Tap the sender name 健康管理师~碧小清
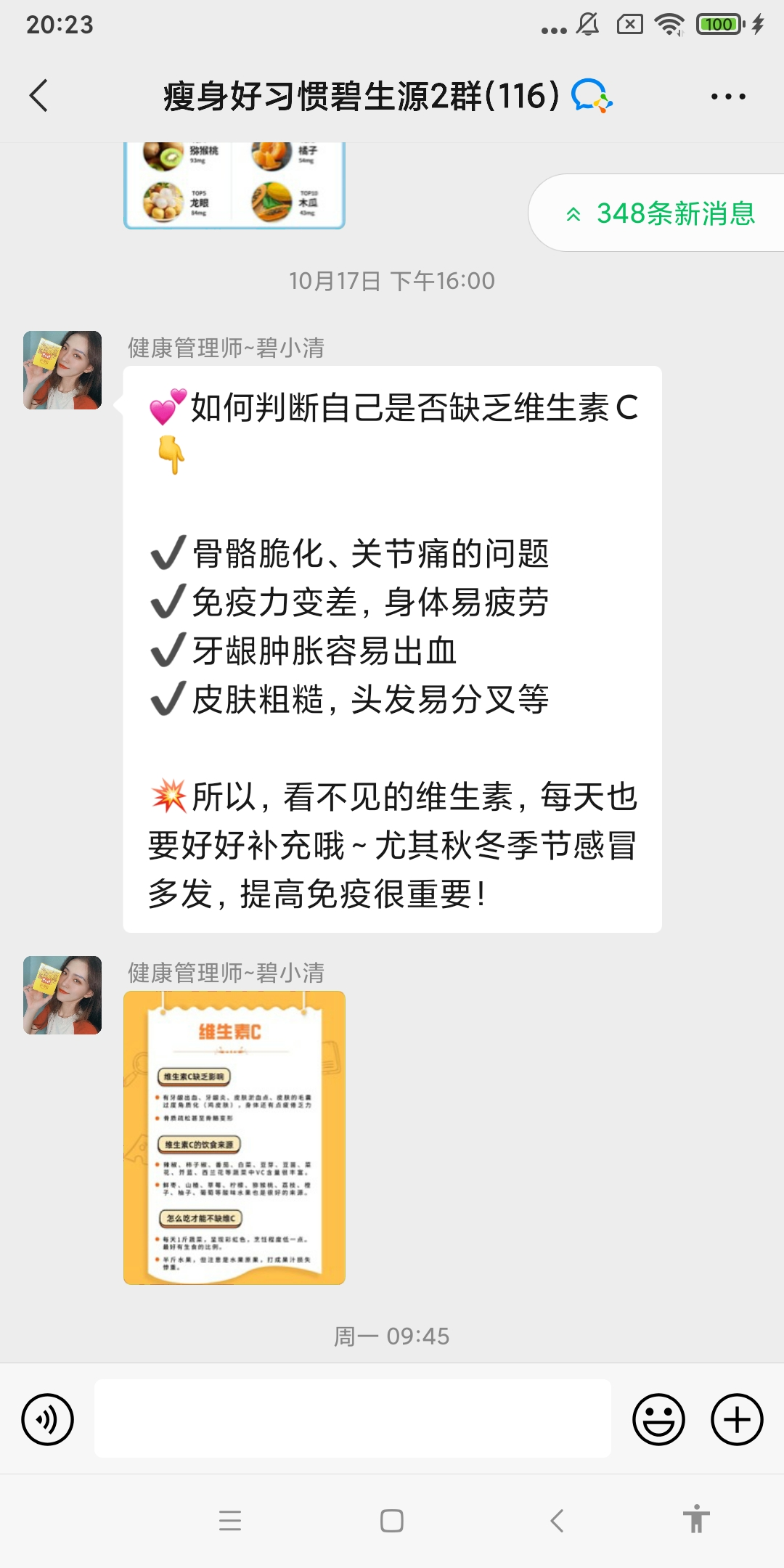The width and height of the screenshot is (784, 1568). pyautogui.click(x=225, y=347)
